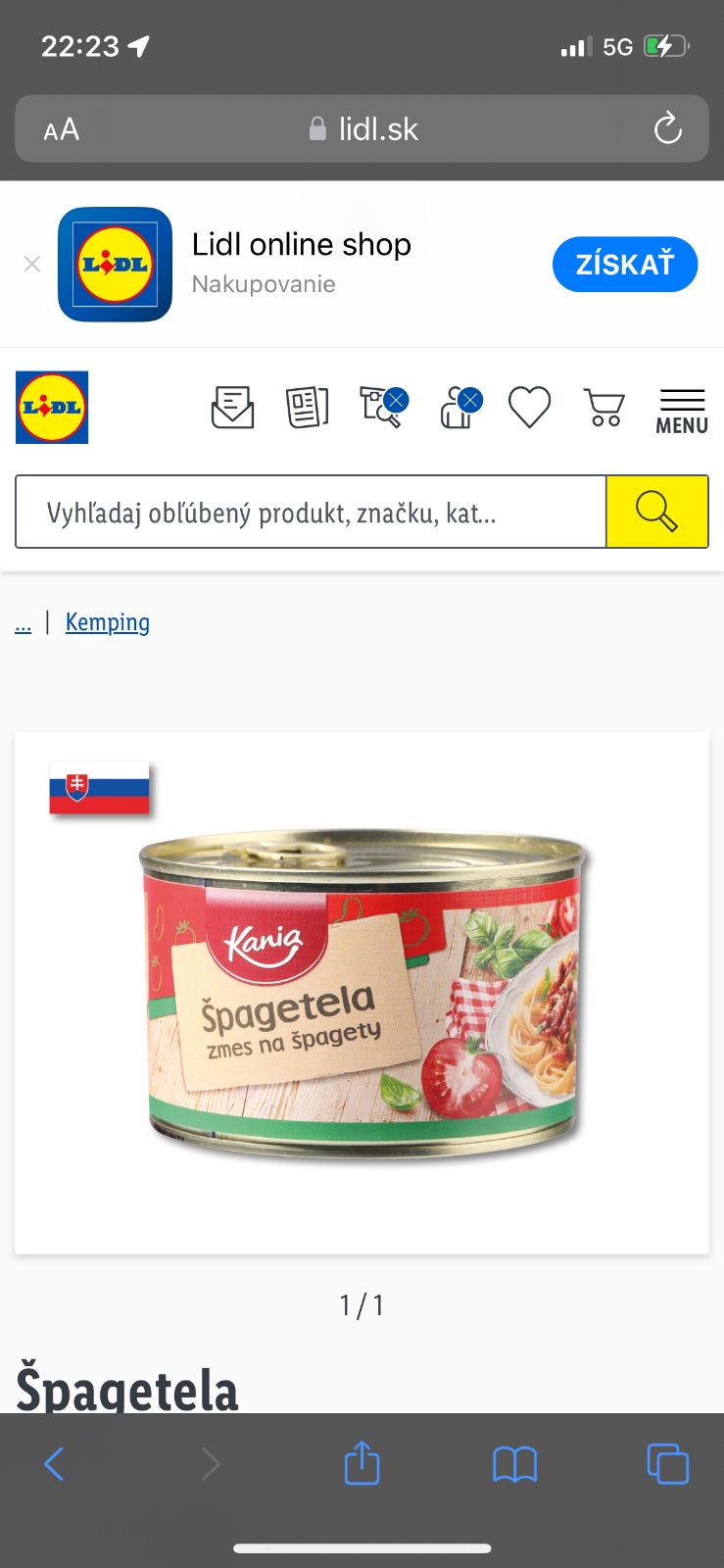Screen dimensions: 724x1568
Task: Expand the collapsed breadcrumb ellipsis link
Action: pyautogui.click(x=24, y=624)
